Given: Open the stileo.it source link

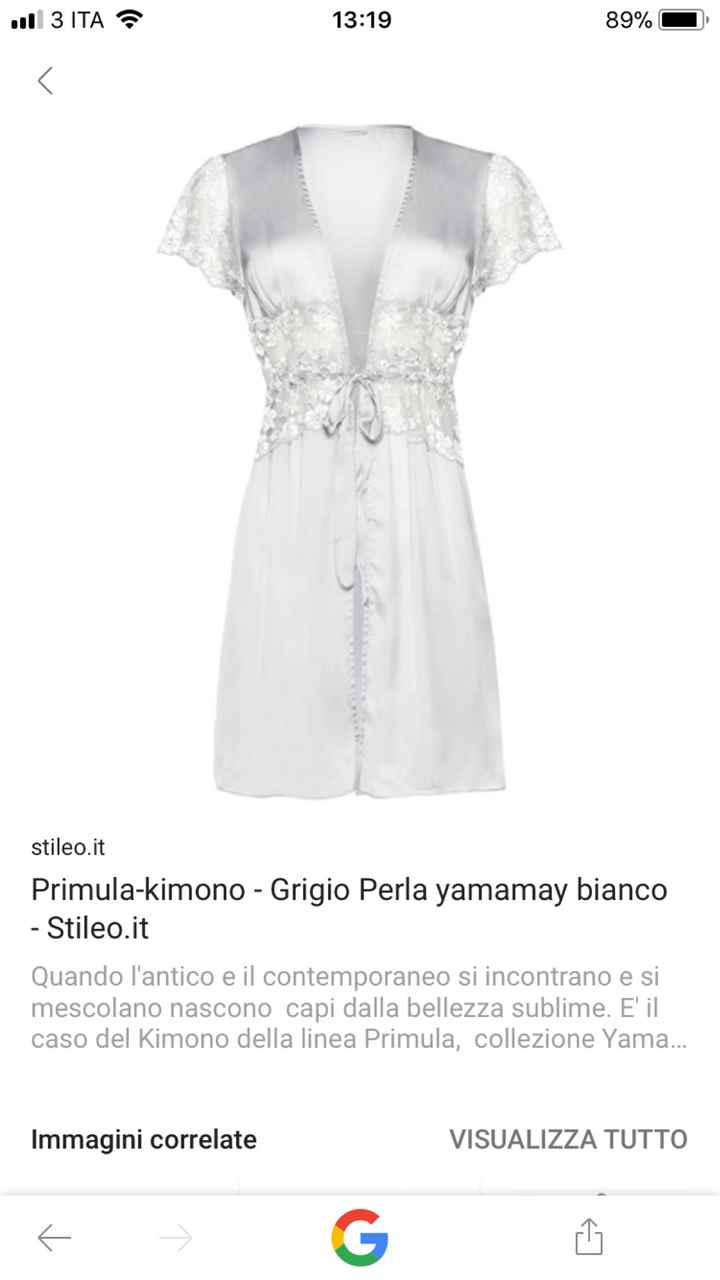Looking at the screenshot, I should pos(67,847).
